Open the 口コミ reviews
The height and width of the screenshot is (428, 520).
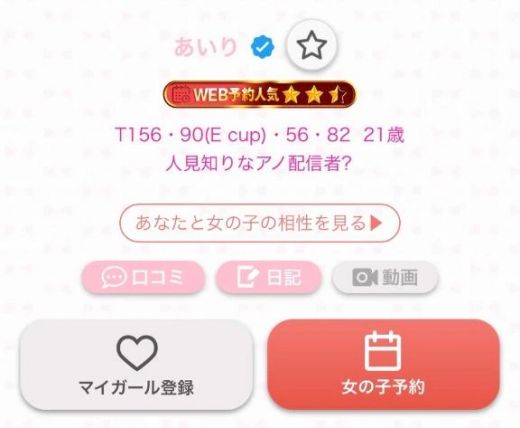click(143, 277)
